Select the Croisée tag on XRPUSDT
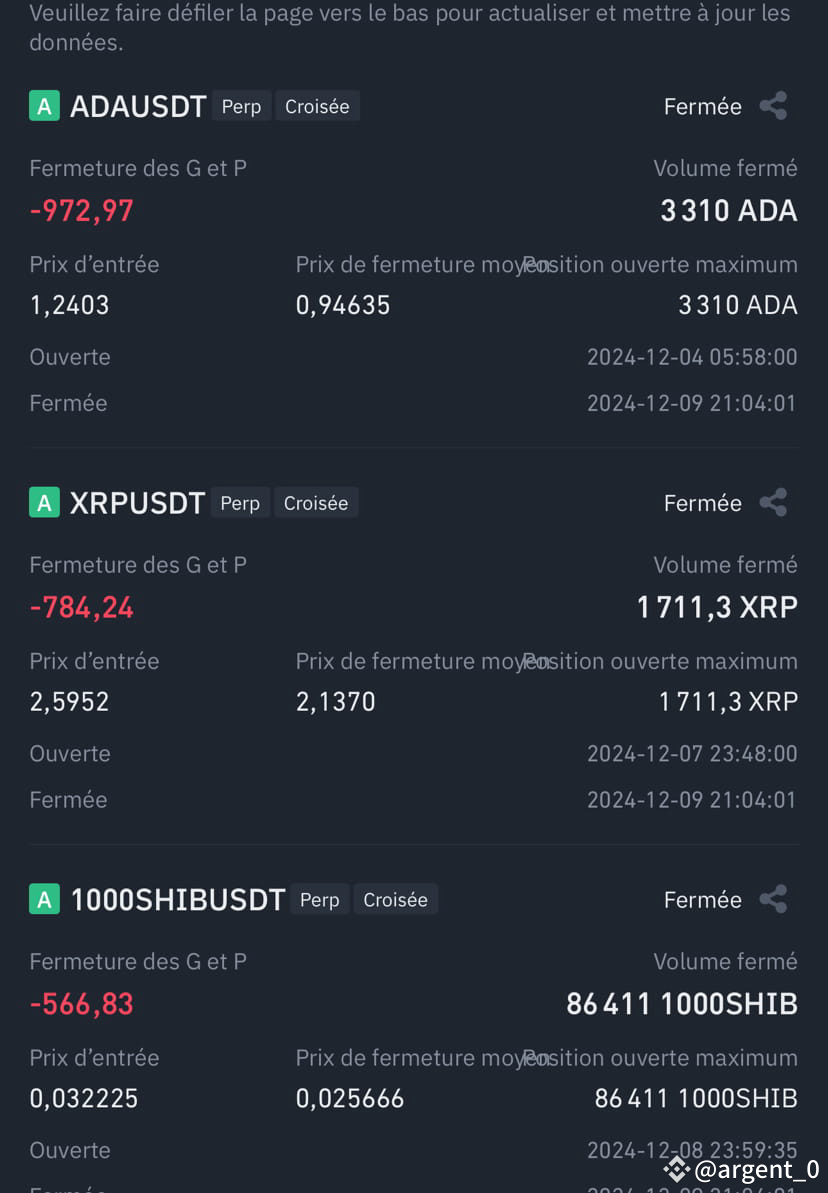Image resolution: width=828 pixels, height=1193 pixels. pyautogui.click(x=316, y=502)
